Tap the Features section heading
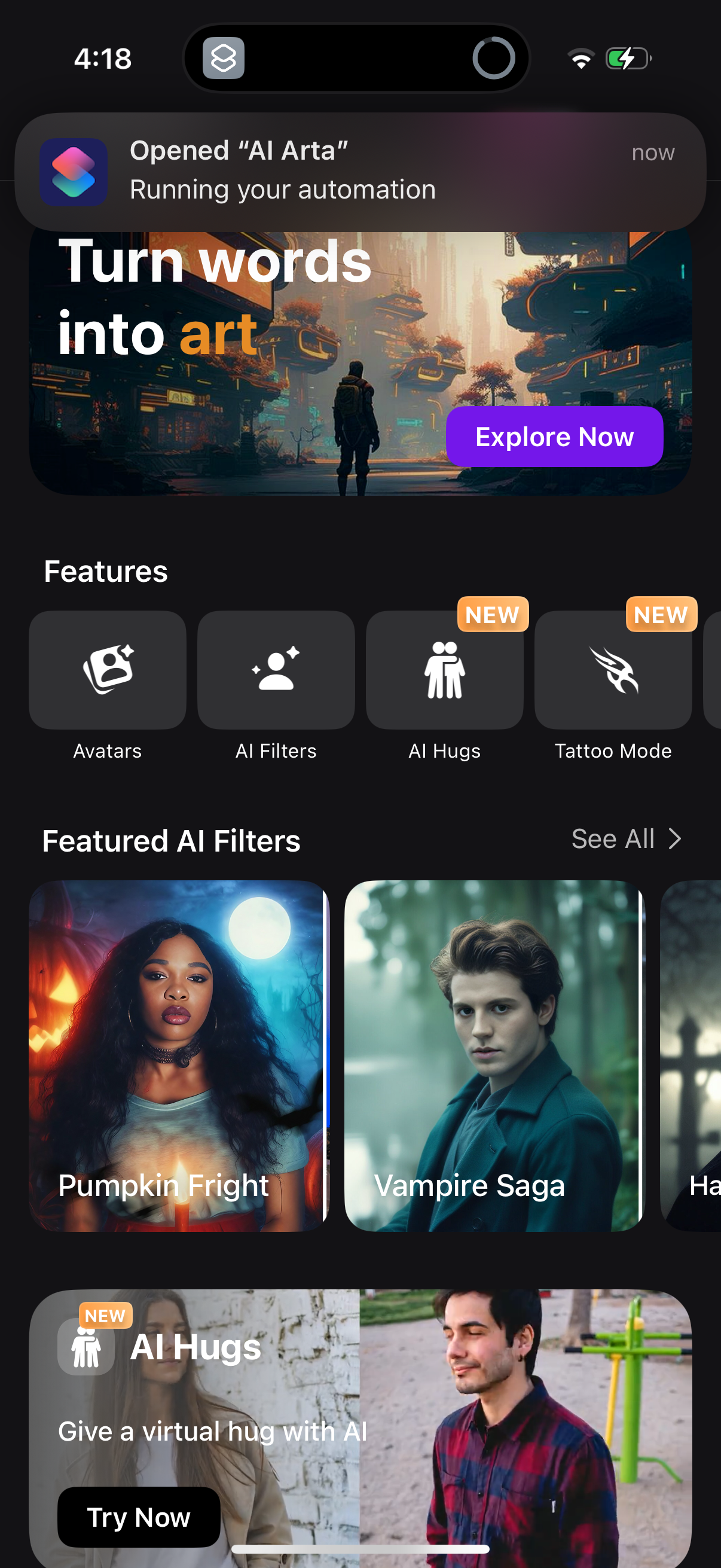The width and height of the screenshot is (721, 1568). pos(105,571)
